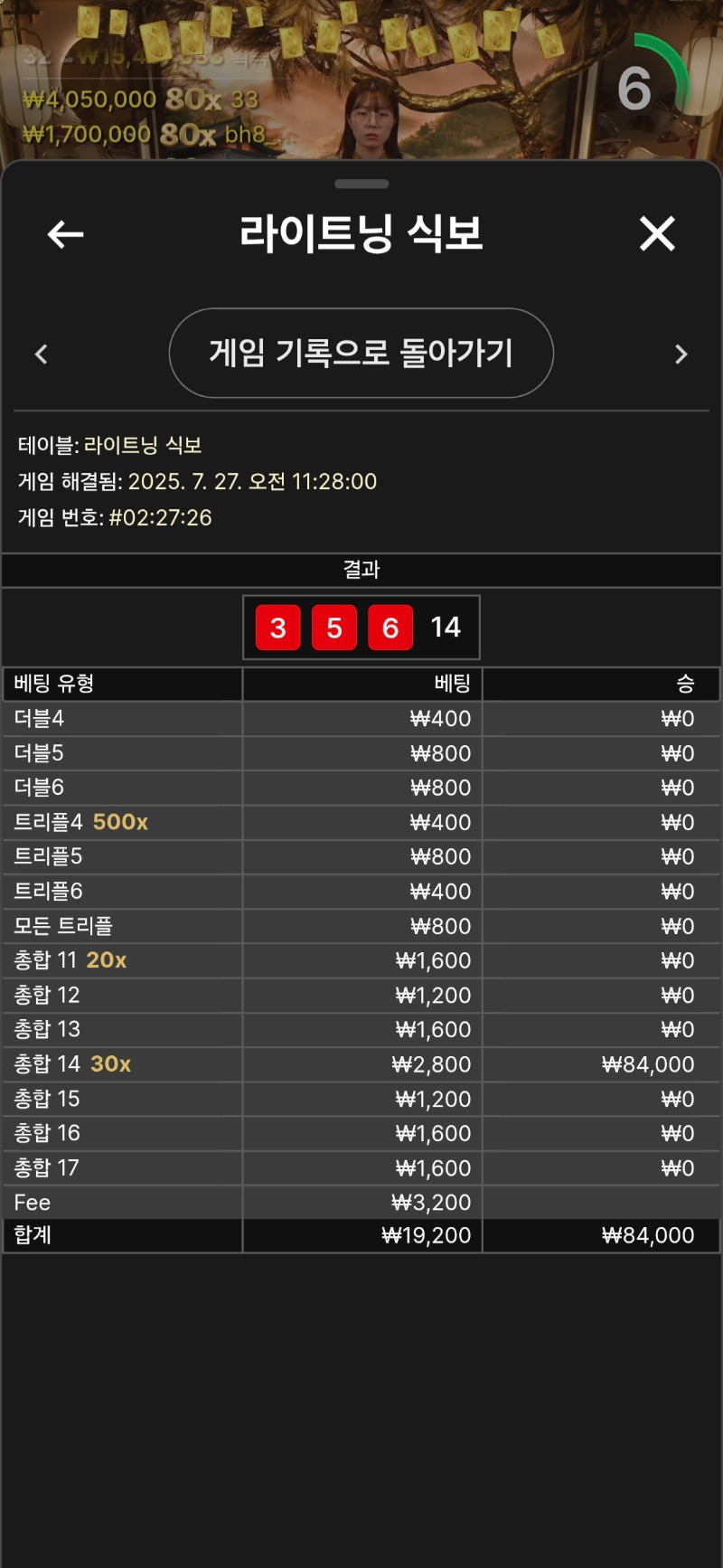View the next game record

pos(681,354)
